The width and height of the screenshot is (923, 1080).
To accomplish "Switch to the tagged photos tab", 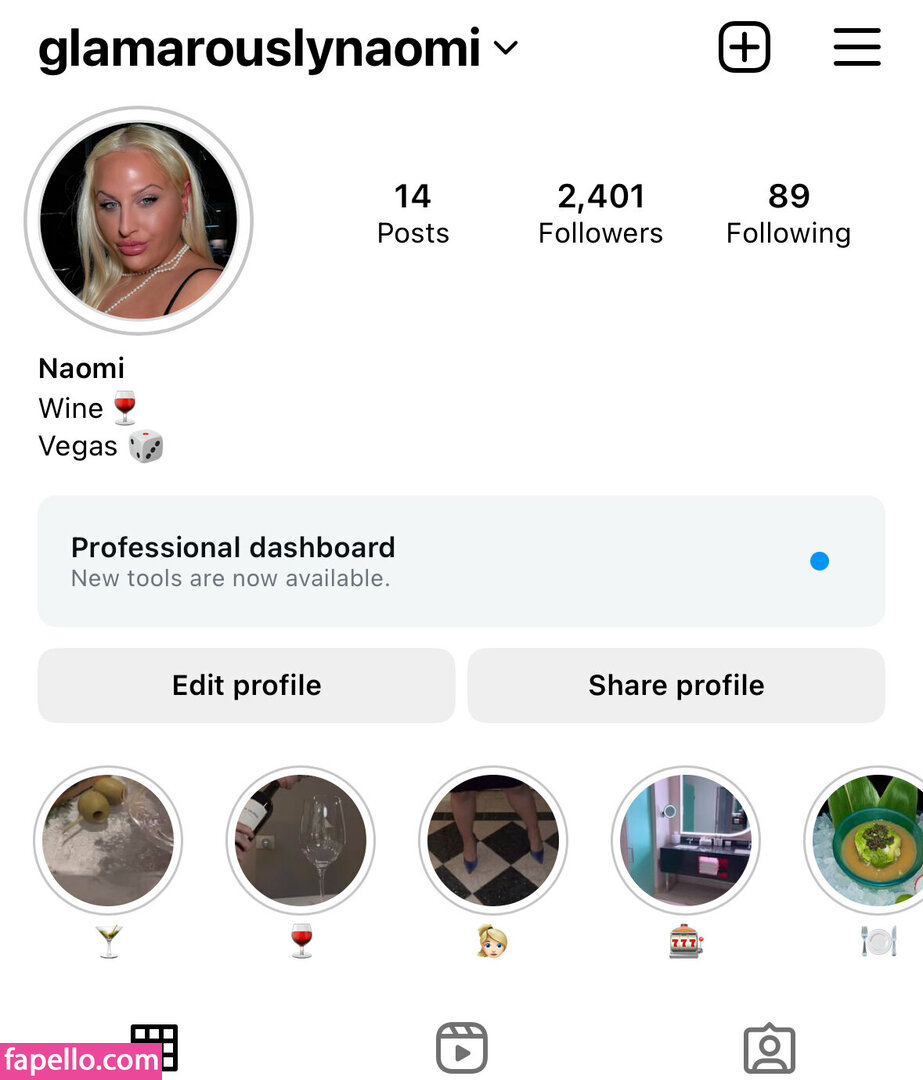I will pyautogui.click(x=769, y=1048).
